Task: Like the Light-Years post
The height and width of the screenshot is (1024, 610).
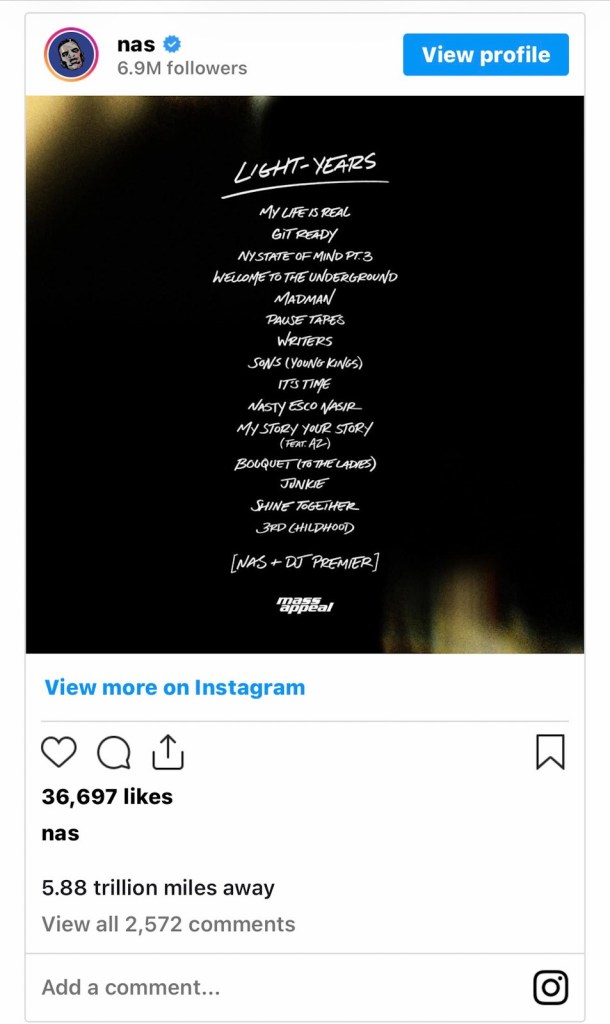Action: pyautogui.click(x=59, y=752)
